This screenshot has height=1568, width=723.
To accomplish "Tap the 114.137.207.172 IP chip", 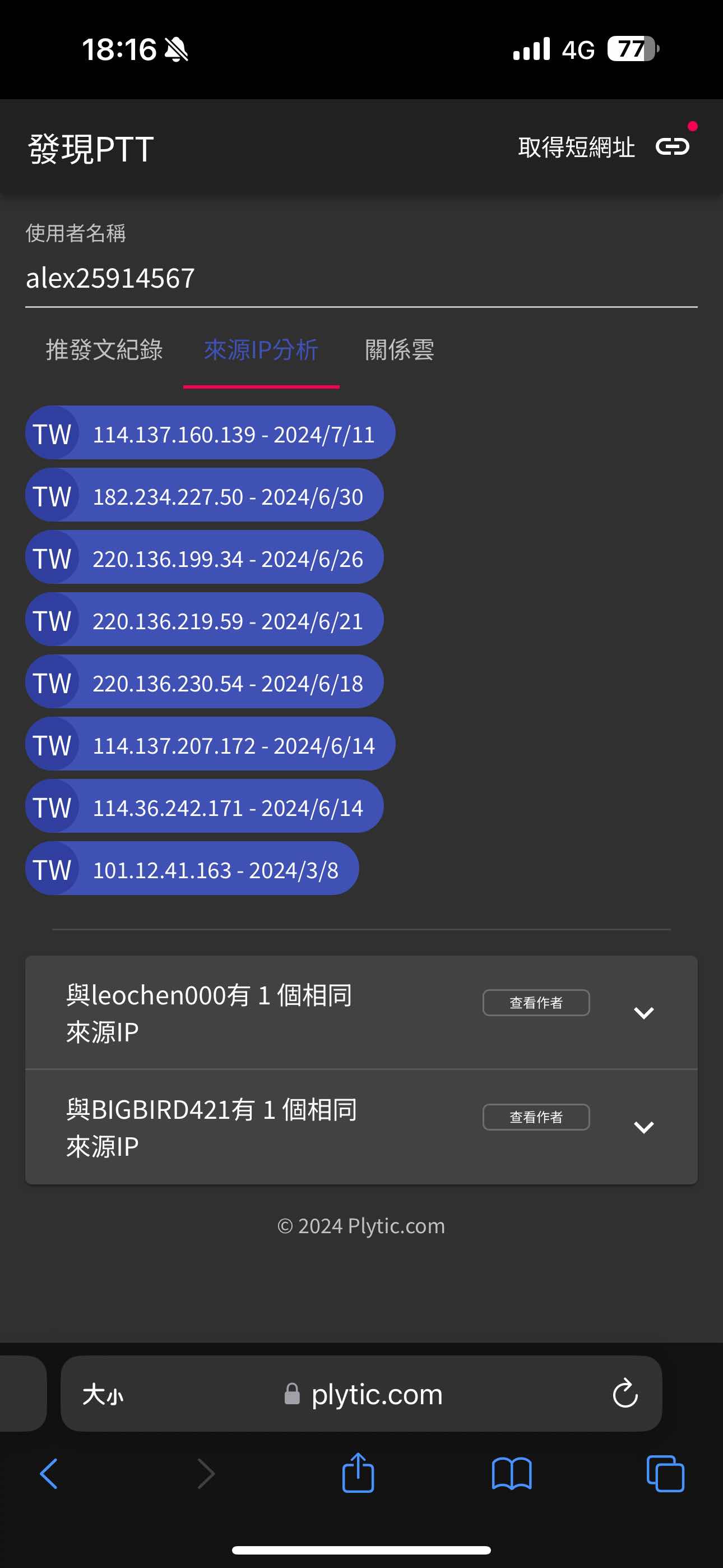I will 210,744.
